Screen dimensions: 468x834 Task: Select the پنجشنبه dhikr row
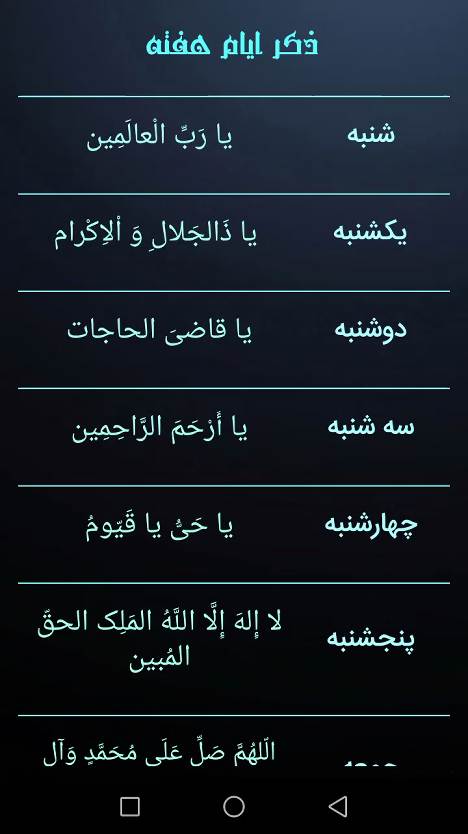pyautogui.click(x=234, y=649)
